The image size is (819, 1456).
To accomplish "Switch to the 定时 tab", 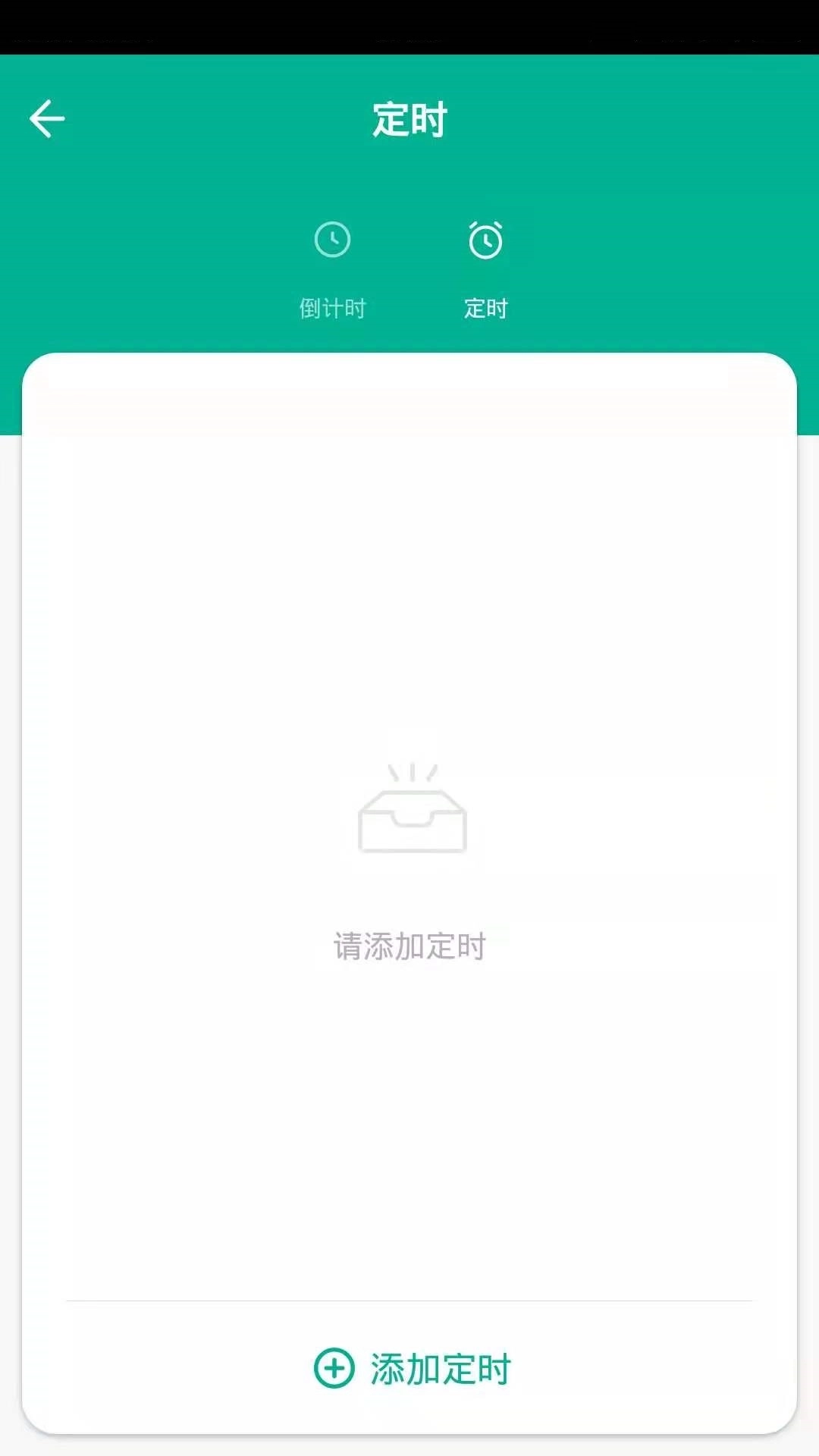I will tap(486, 308).
